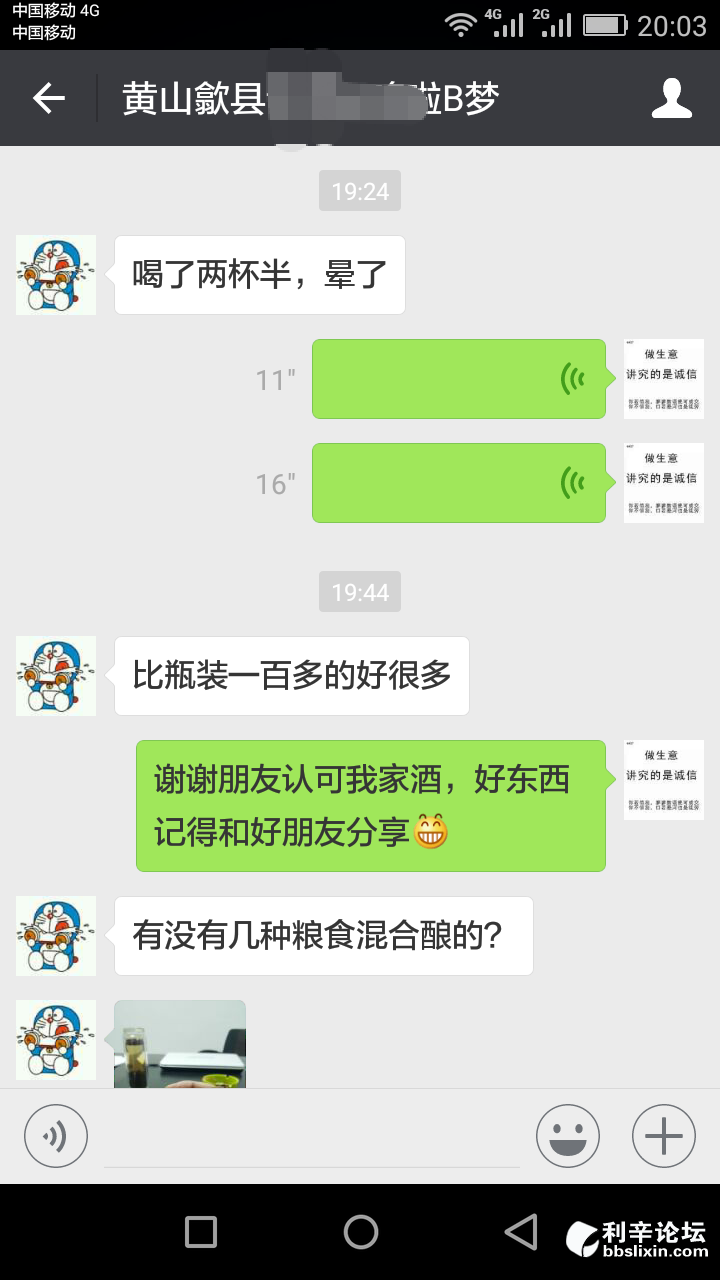
Task: Open the plus attachment menu
Action: pos(663,1136)
